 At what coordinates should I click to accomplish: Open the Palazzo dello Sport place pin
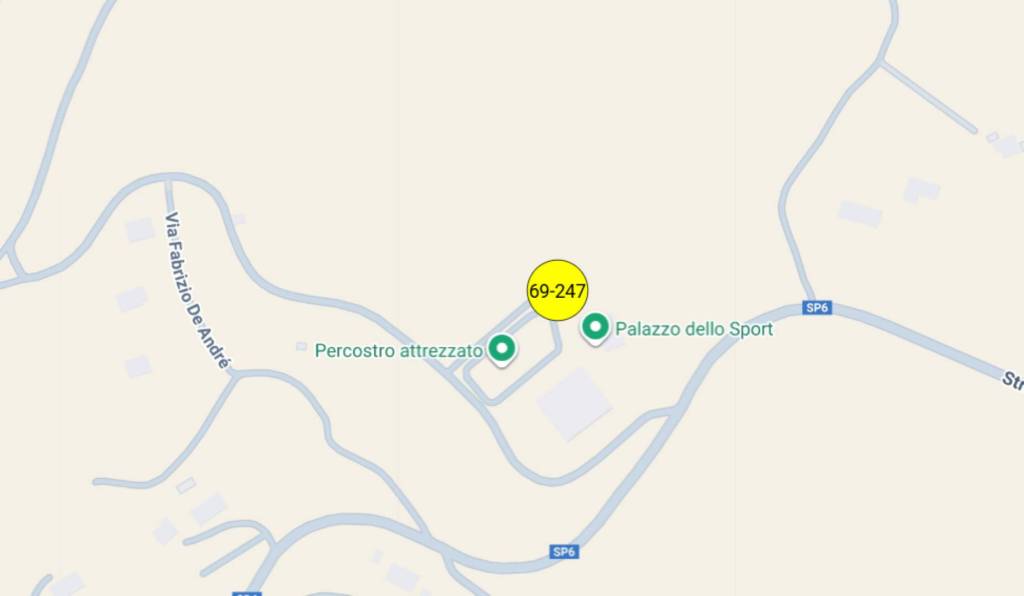(596, 327)
